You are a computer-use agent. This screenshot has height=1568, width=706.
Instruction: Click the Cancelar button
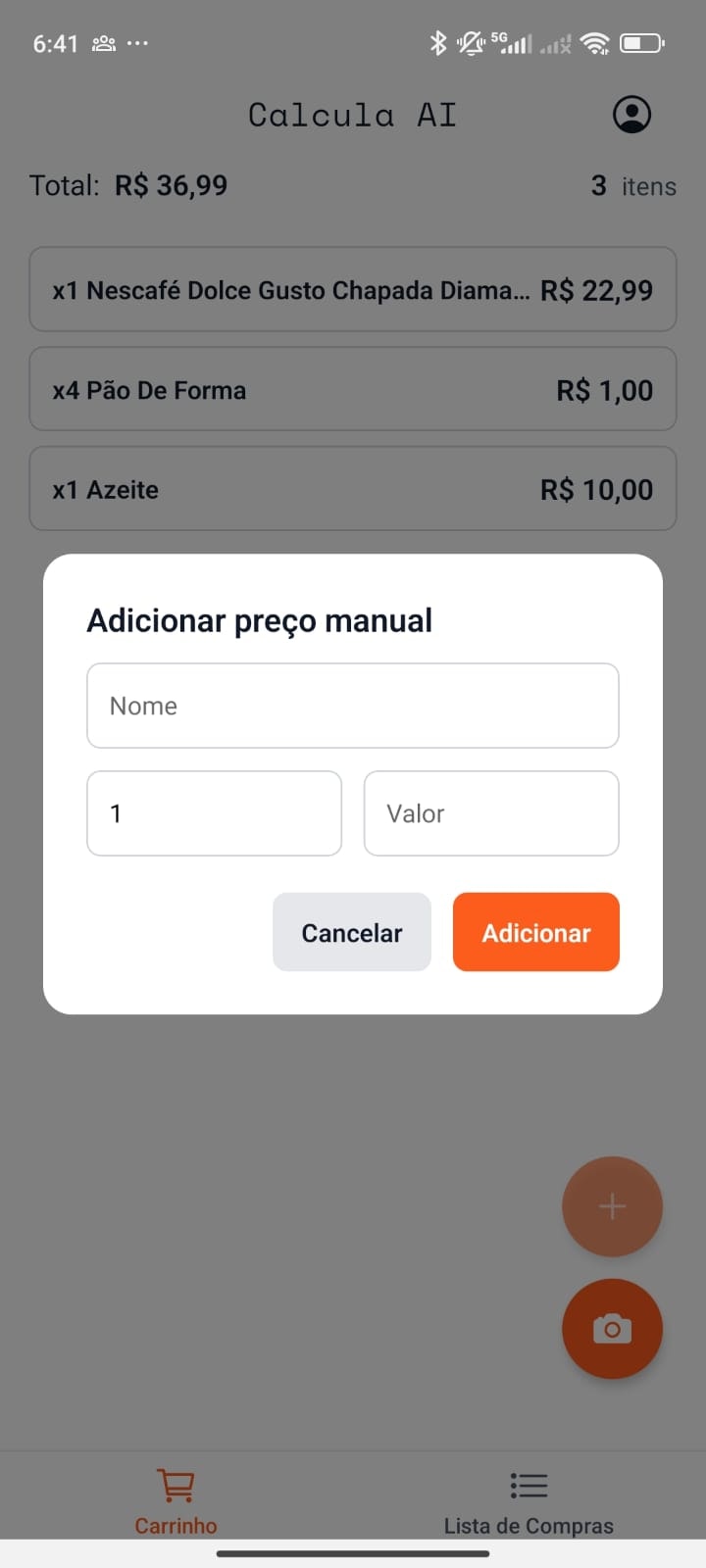[351, 932]
